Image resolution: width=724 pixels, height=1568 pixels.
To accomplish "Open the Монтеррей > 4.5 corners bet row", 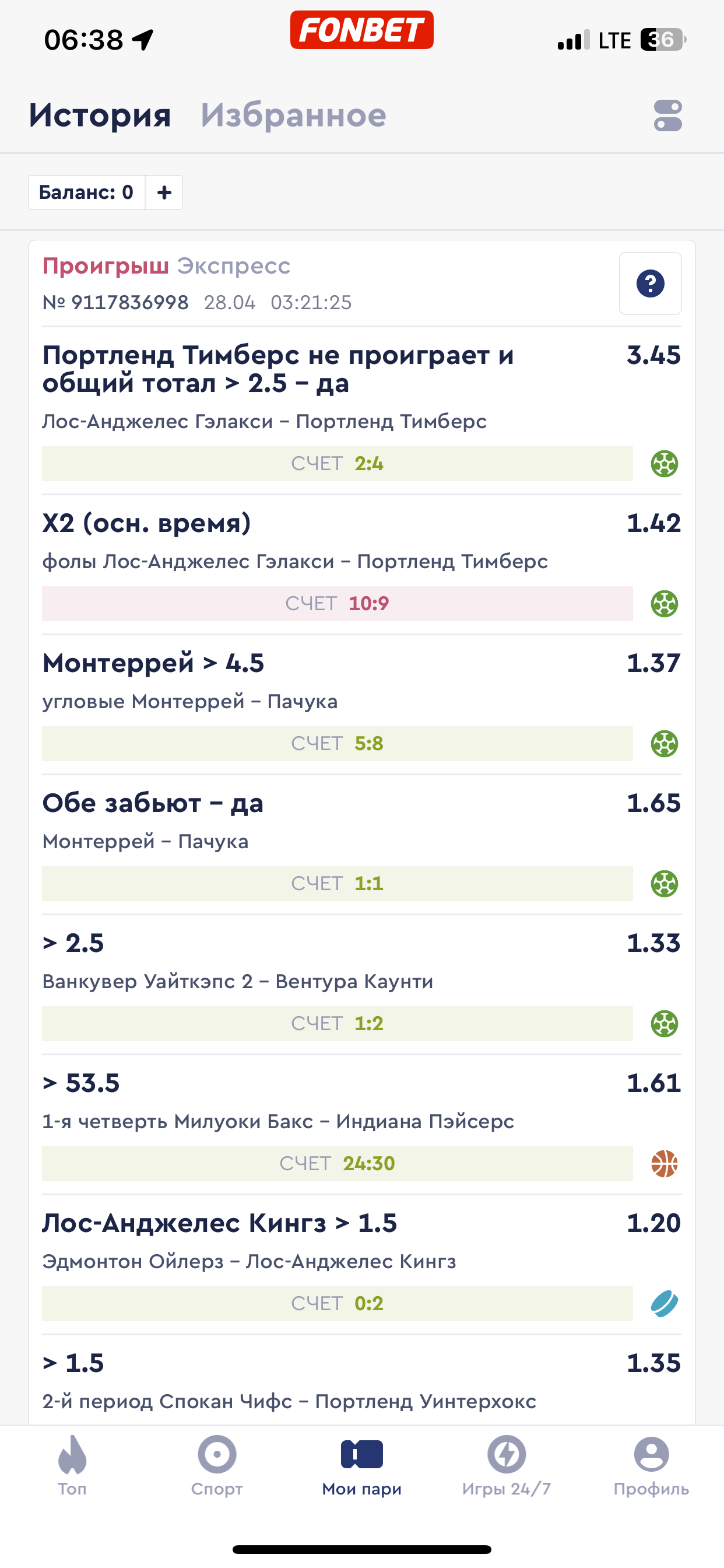I will click(362, 705).
